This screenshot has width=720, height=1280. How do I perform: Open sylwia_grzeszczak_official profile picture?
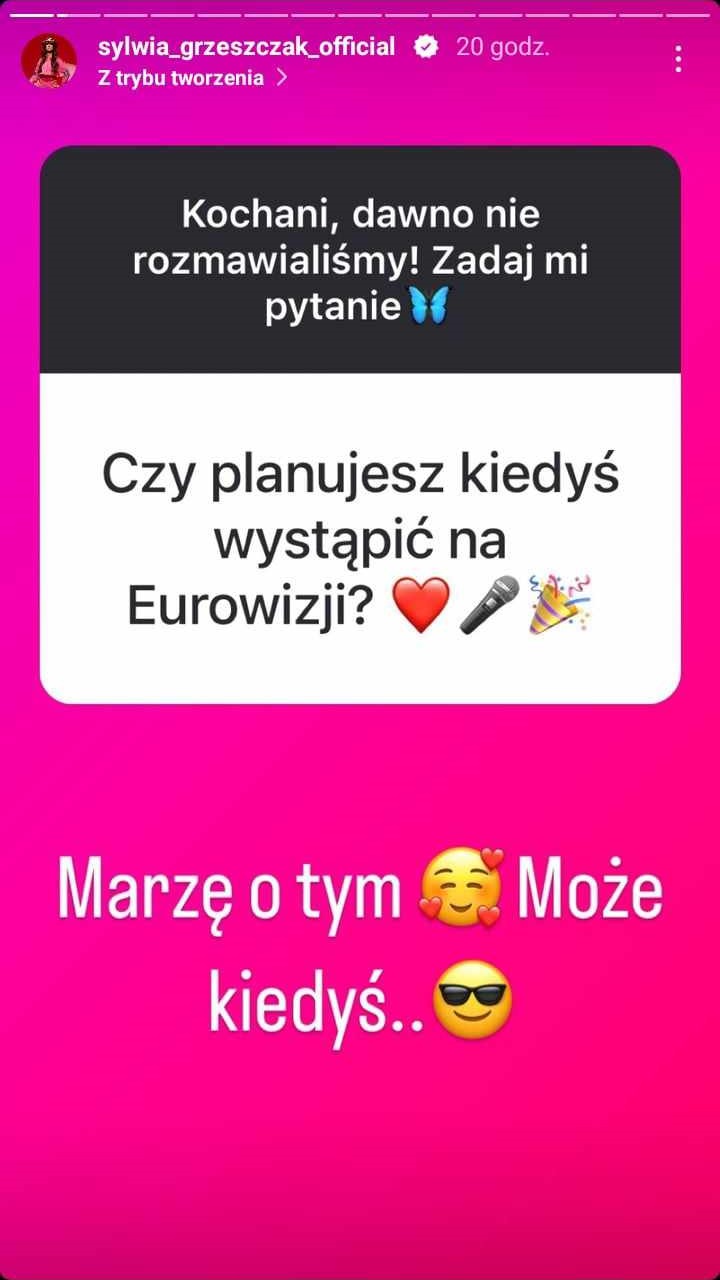49,61
